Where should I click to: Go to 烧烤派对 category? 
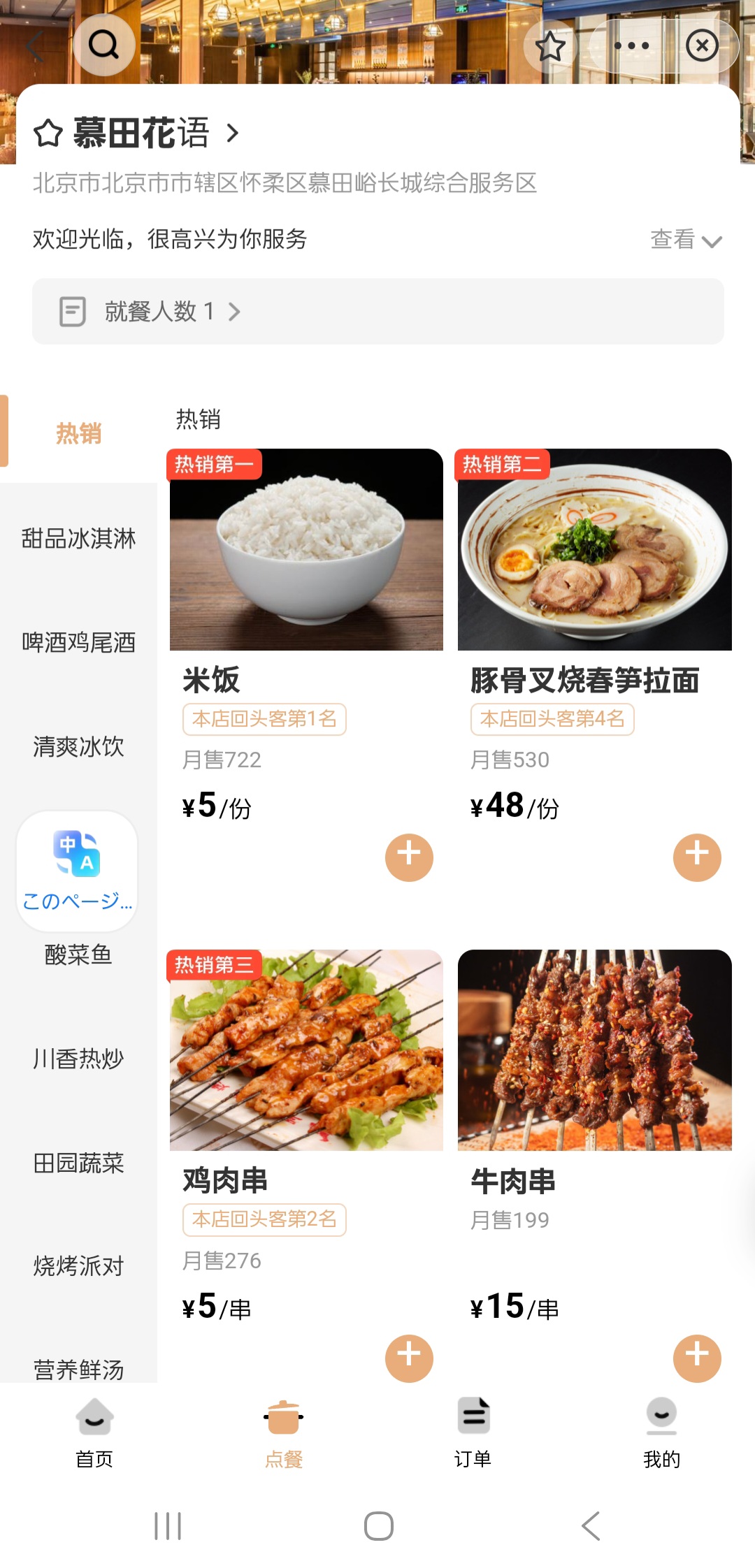(x=78, y=1266)
